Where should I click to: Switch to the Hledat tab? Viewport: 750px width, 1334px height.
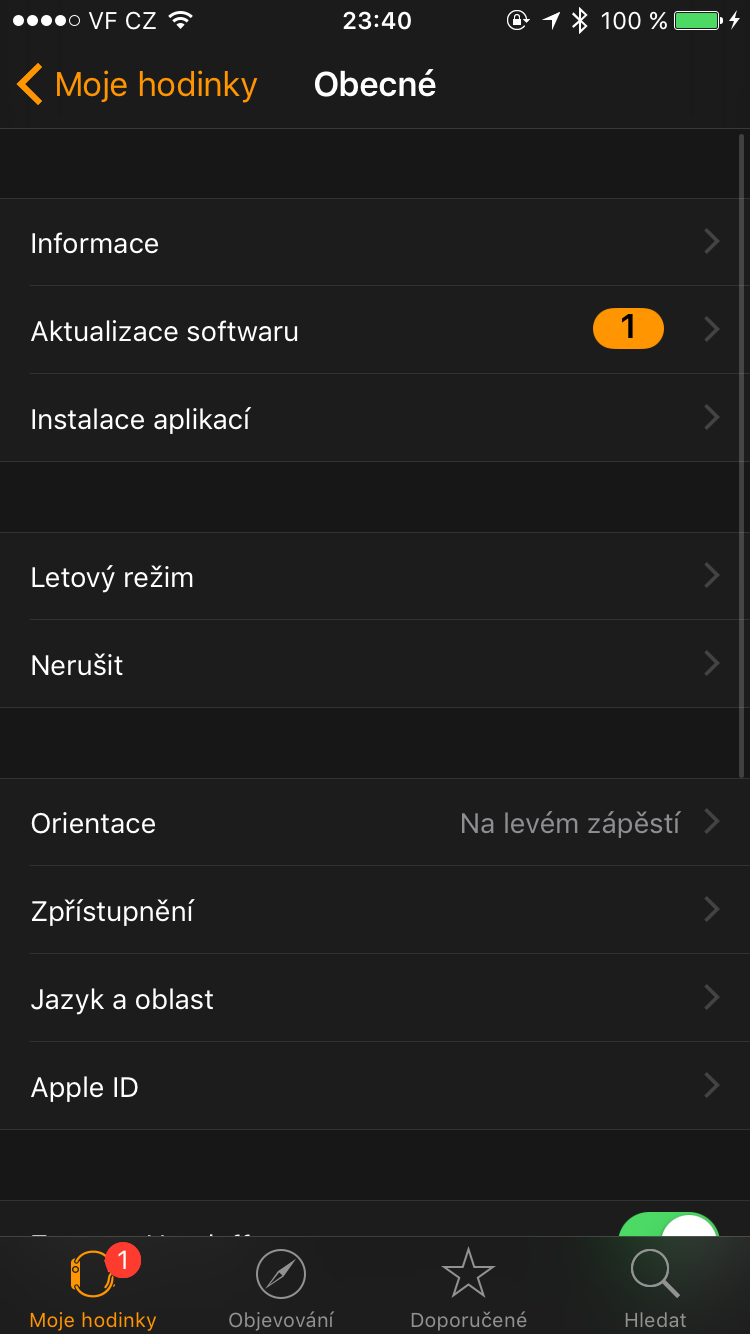click(x=655, y=1288)
